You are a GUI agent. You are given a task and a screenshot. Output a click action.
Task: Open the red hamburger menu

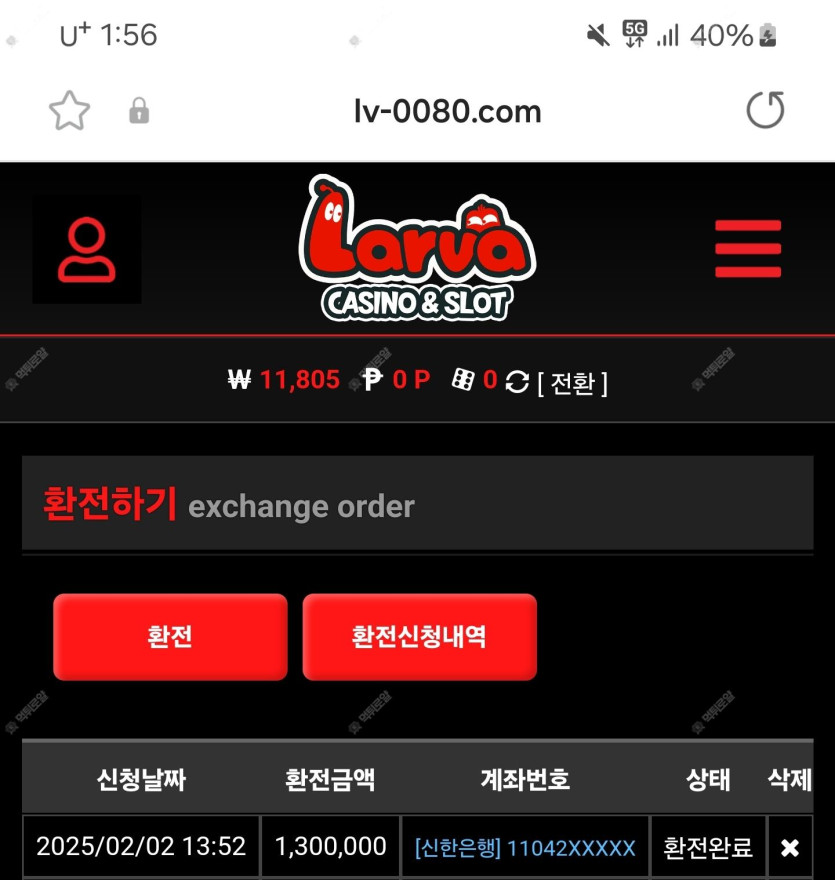[x=747, y=249]
